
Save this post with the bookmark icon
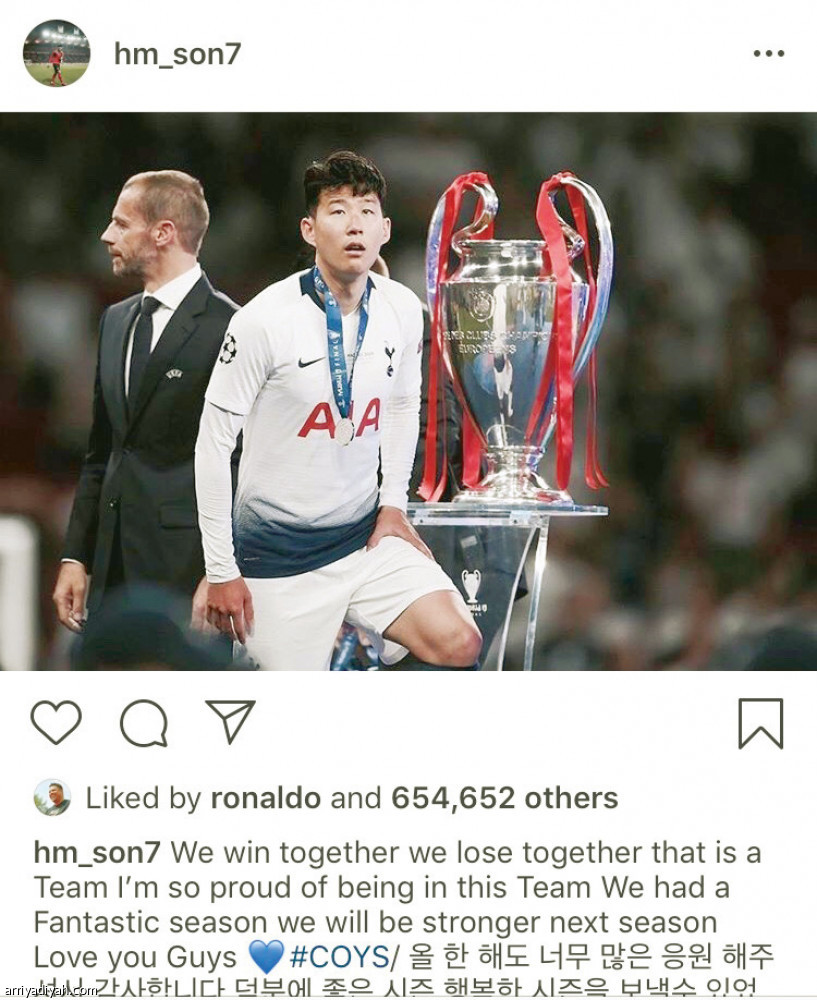click(760, 723)
